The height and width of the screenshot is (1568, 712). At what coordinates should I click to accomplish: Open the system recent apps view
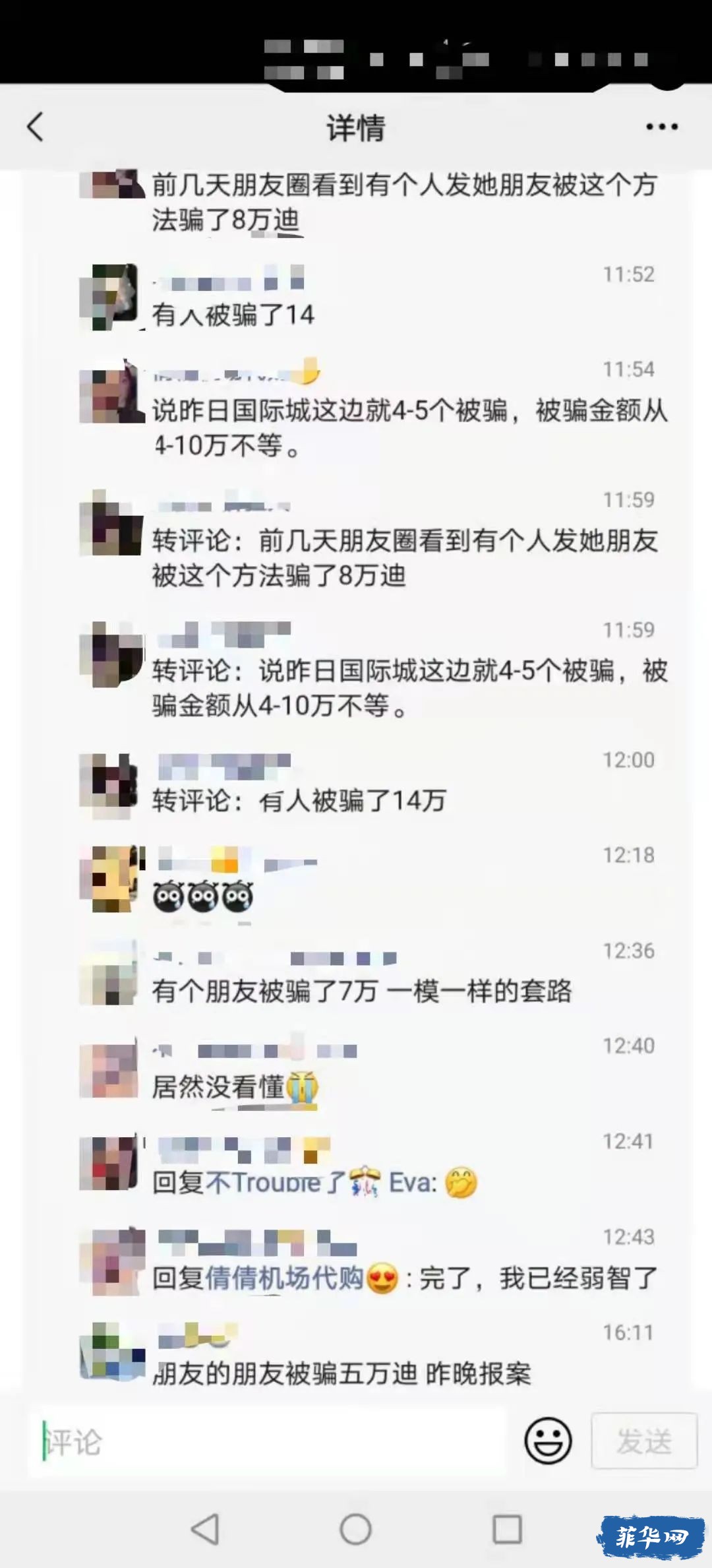pos(507,1528)
